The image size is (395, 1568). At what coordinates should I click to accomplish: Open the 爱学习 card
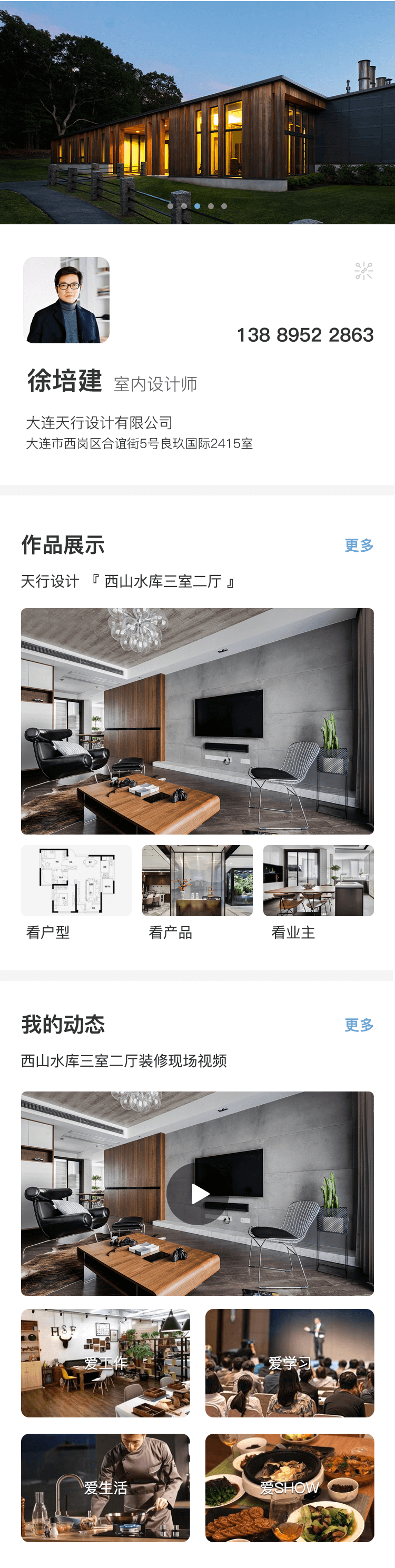[x=290, y=1363]
